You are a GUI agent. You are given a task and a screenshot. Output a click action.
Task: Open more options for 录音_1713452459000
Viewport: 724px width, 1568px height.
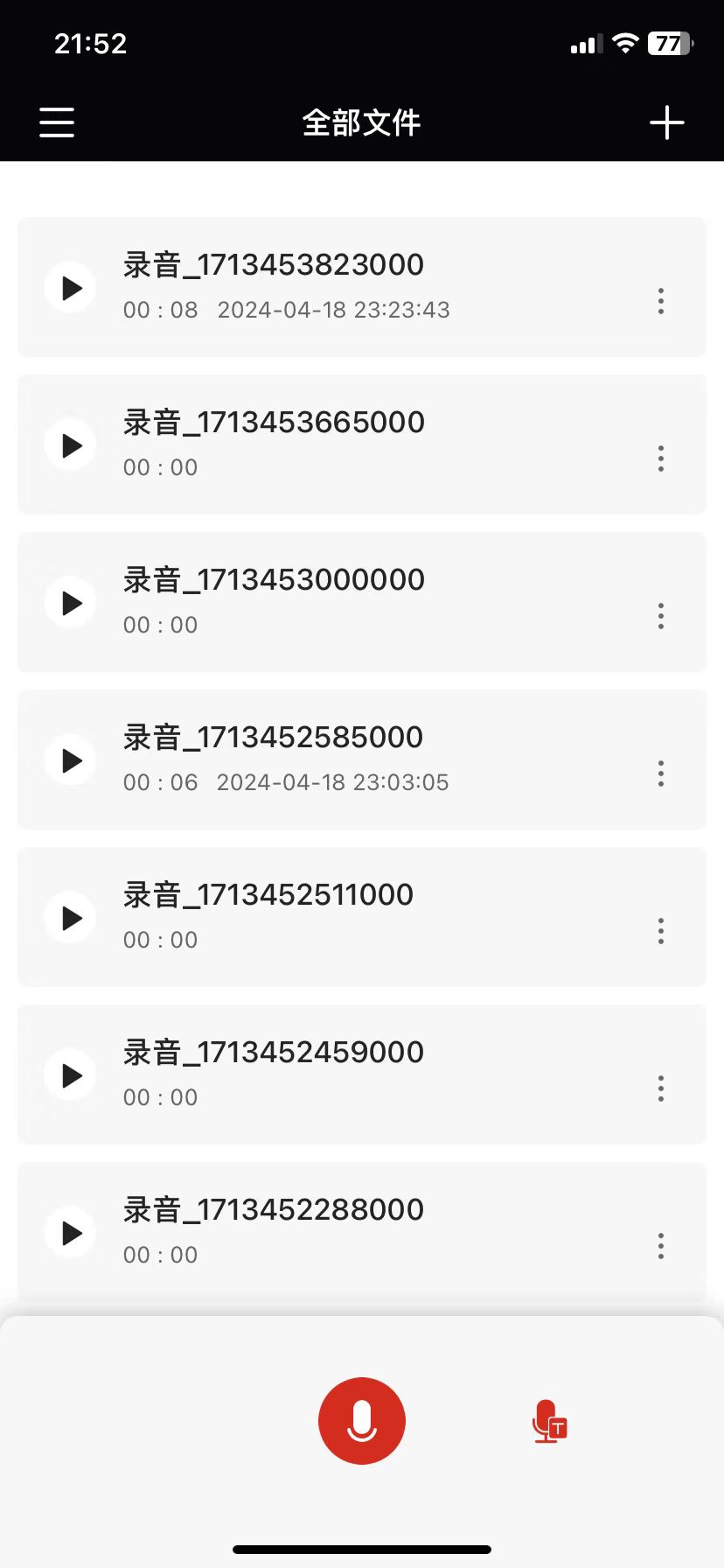[x=661, y=1088]
